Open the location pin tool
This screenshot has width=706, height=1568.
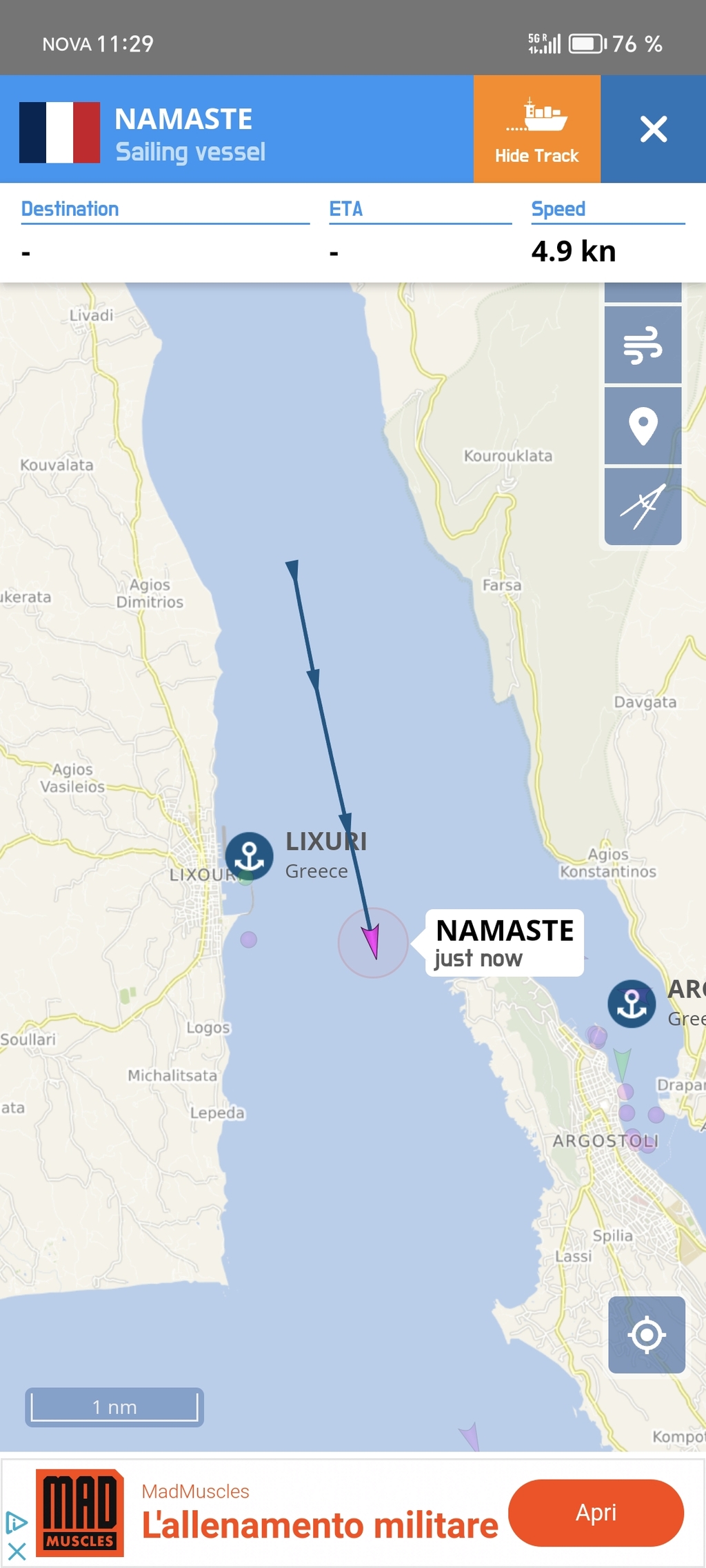643,426
